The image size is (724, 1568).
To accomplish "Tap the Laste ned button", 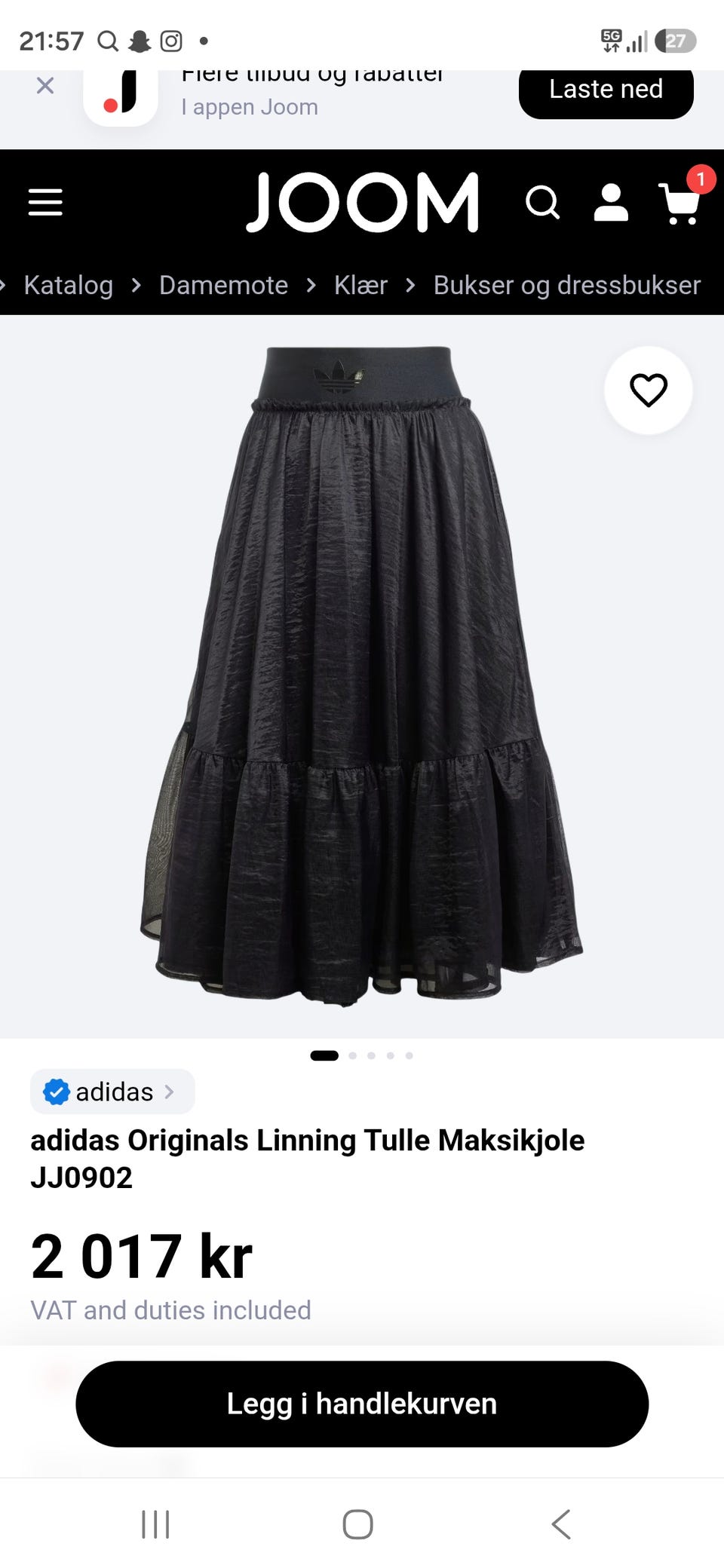I will pyautogui.click(x=606, y=90).
